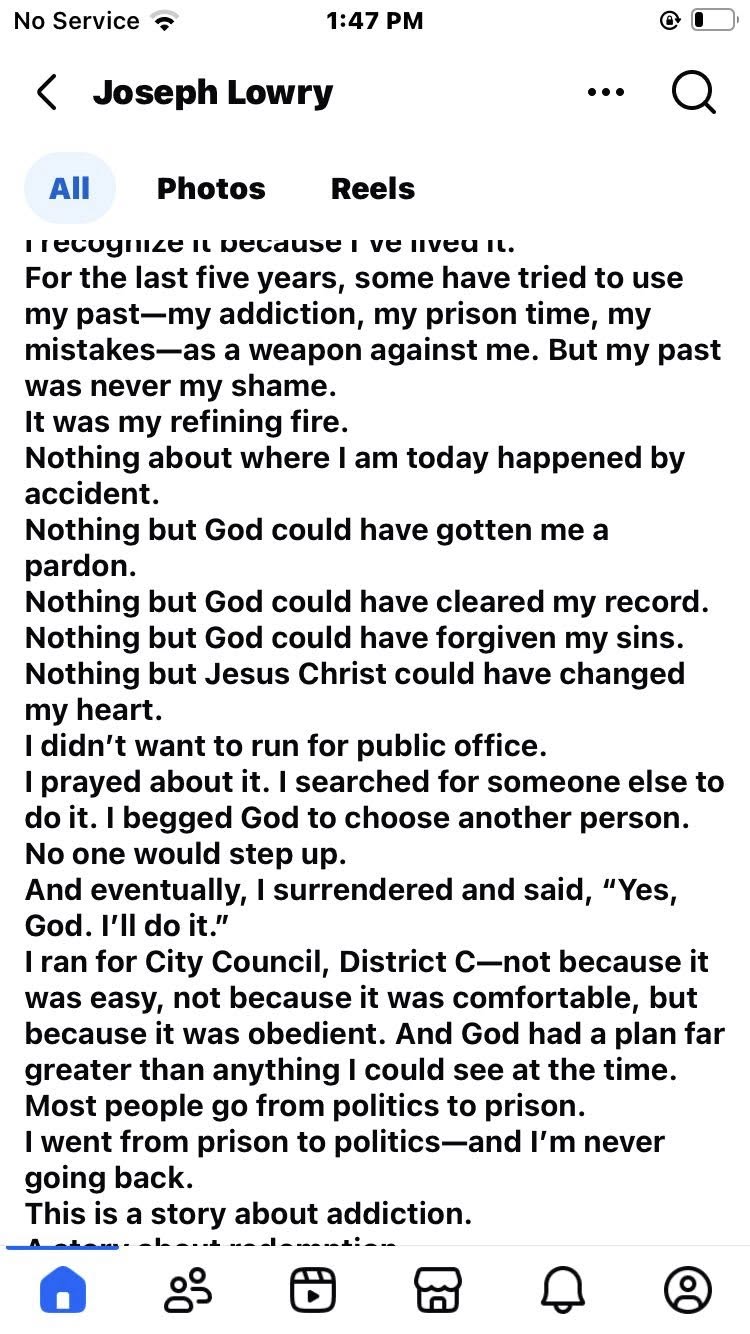750x1334 pixels.
Task: Search within Joseph Lowry's profile
Action: tap(692, 93)
